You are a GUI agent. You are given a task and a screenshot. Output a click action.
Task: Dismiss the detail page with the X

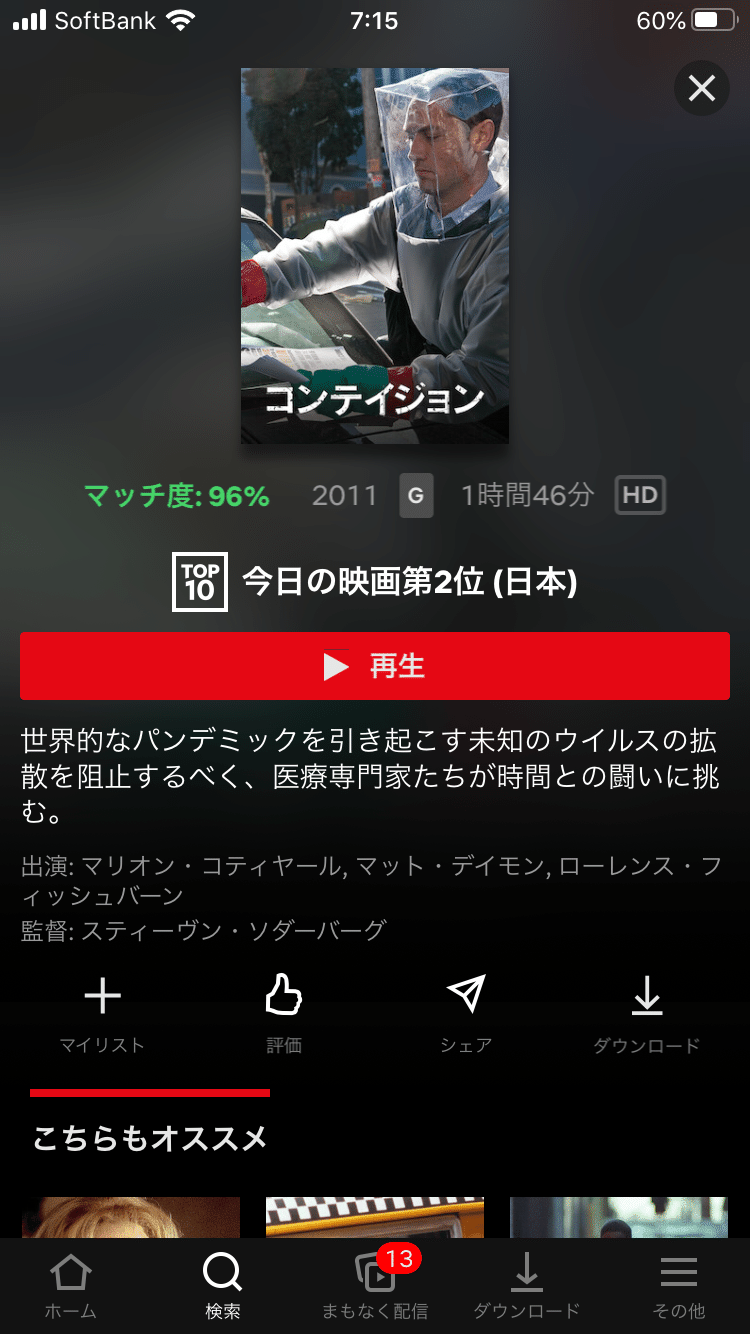[701, 88]
